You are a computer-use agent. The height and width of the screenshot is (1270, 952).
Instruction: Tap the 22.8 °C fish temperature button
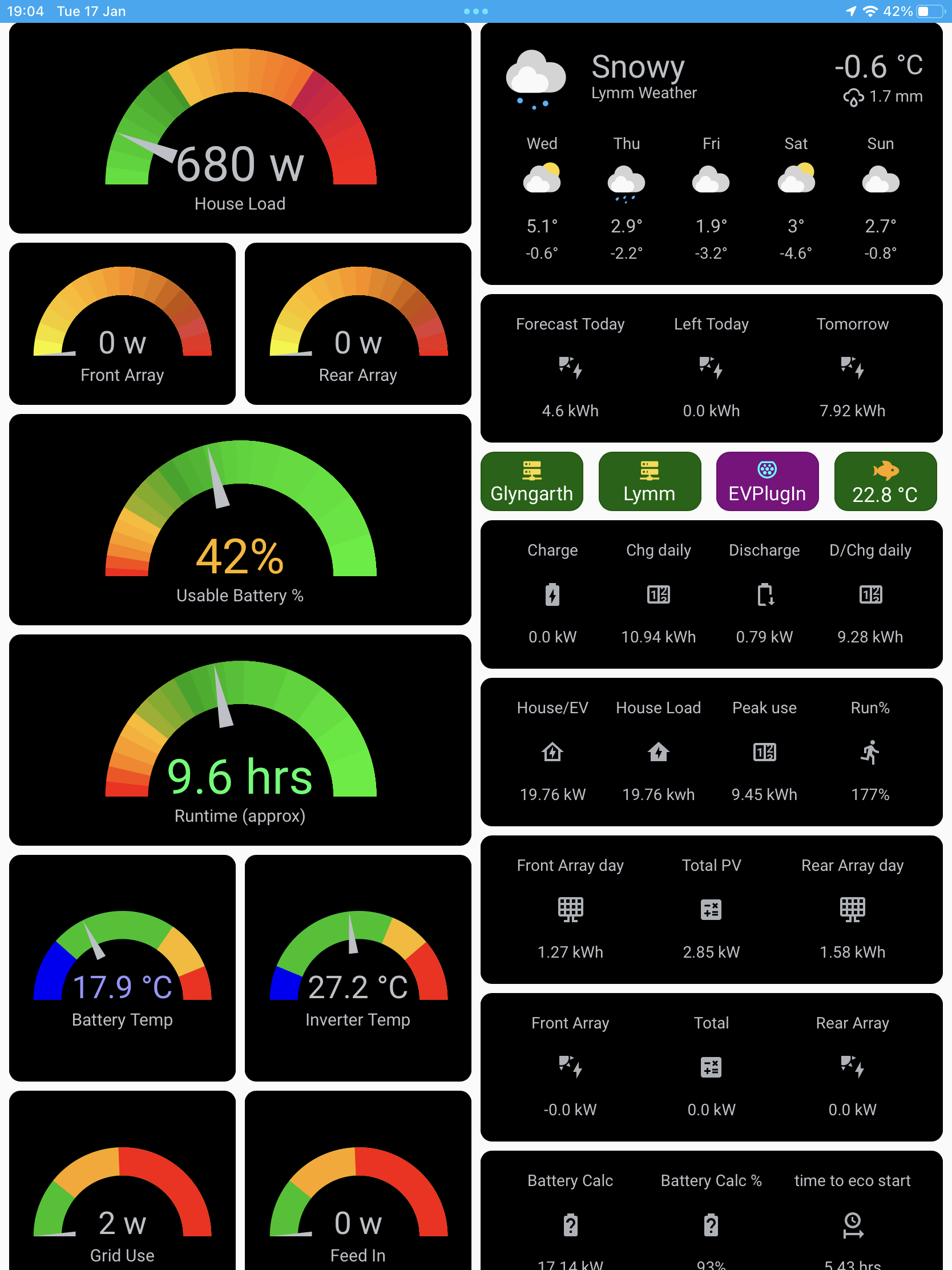tap(885, 481)
